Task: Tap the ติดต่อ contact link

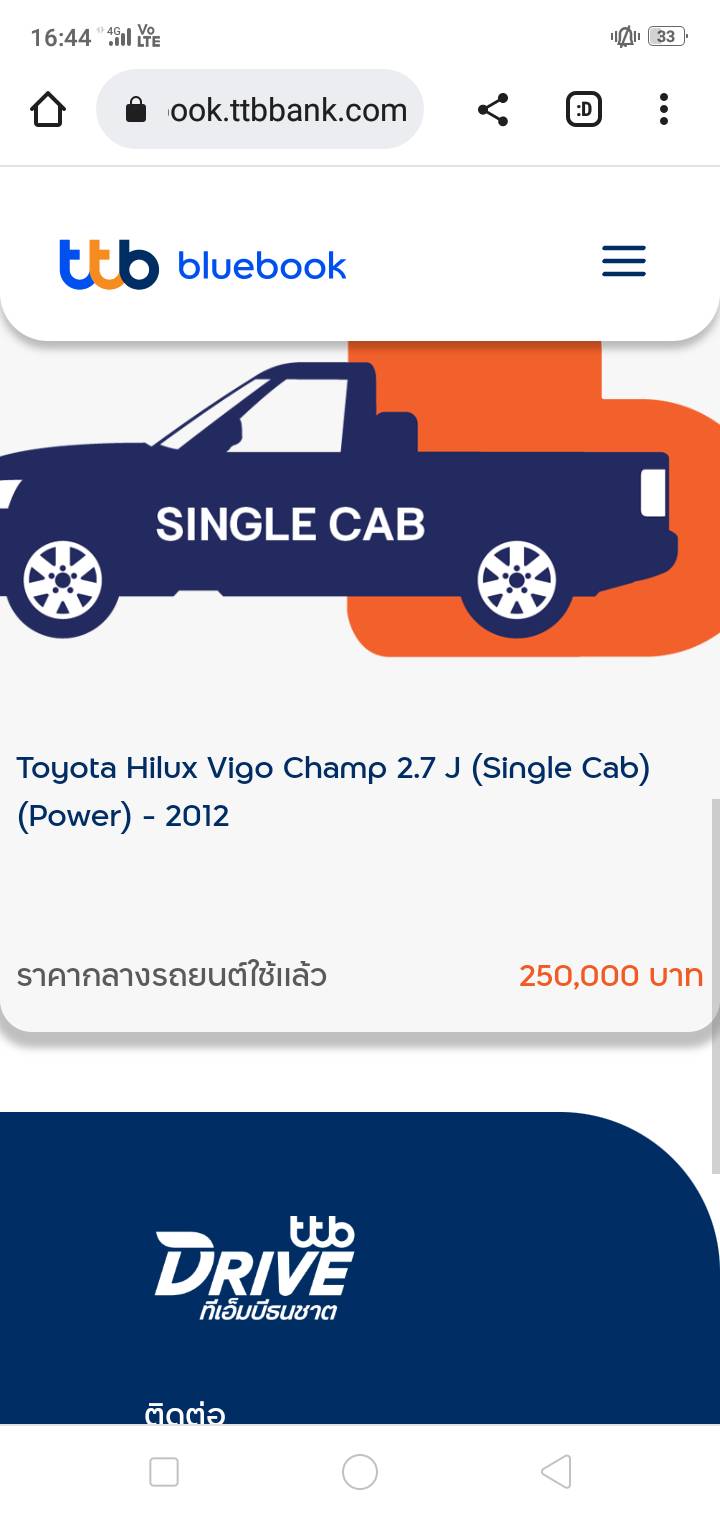Action: pyautogui.click(x=185, y=1412)
